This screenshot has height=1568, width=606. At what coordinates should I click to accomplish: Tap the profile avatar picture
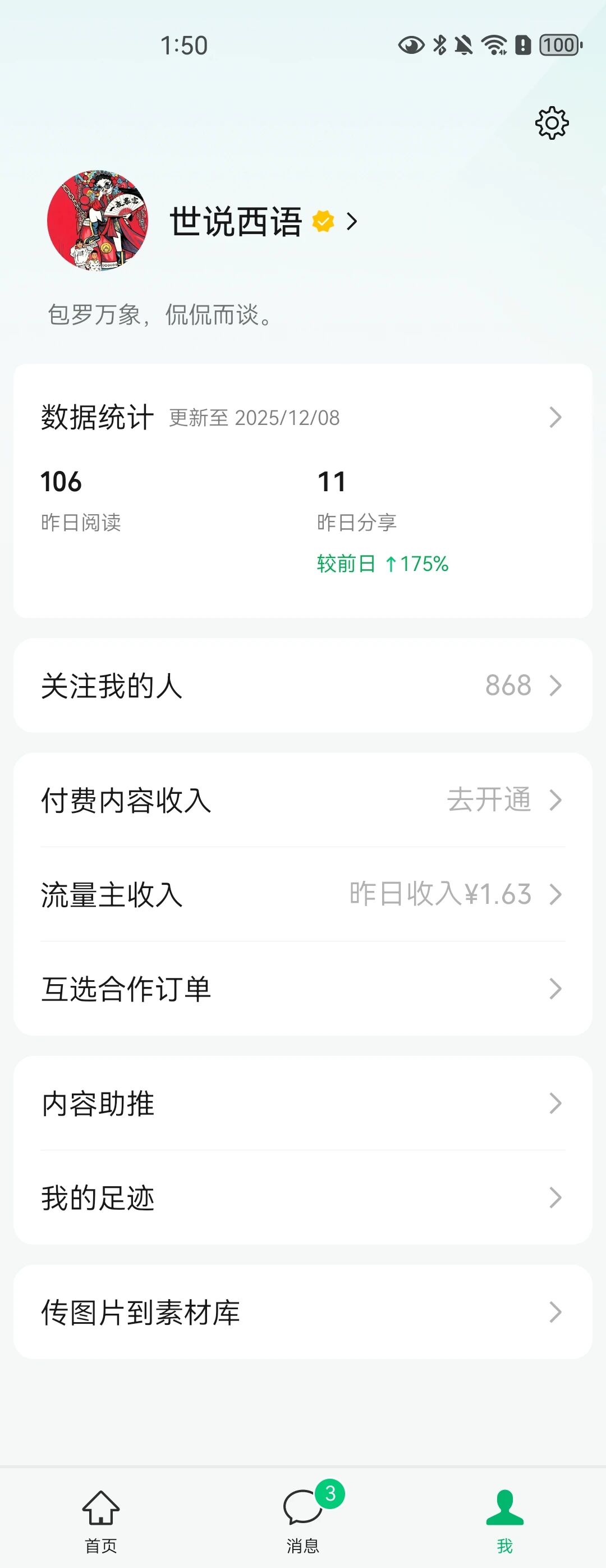[98, 220]
